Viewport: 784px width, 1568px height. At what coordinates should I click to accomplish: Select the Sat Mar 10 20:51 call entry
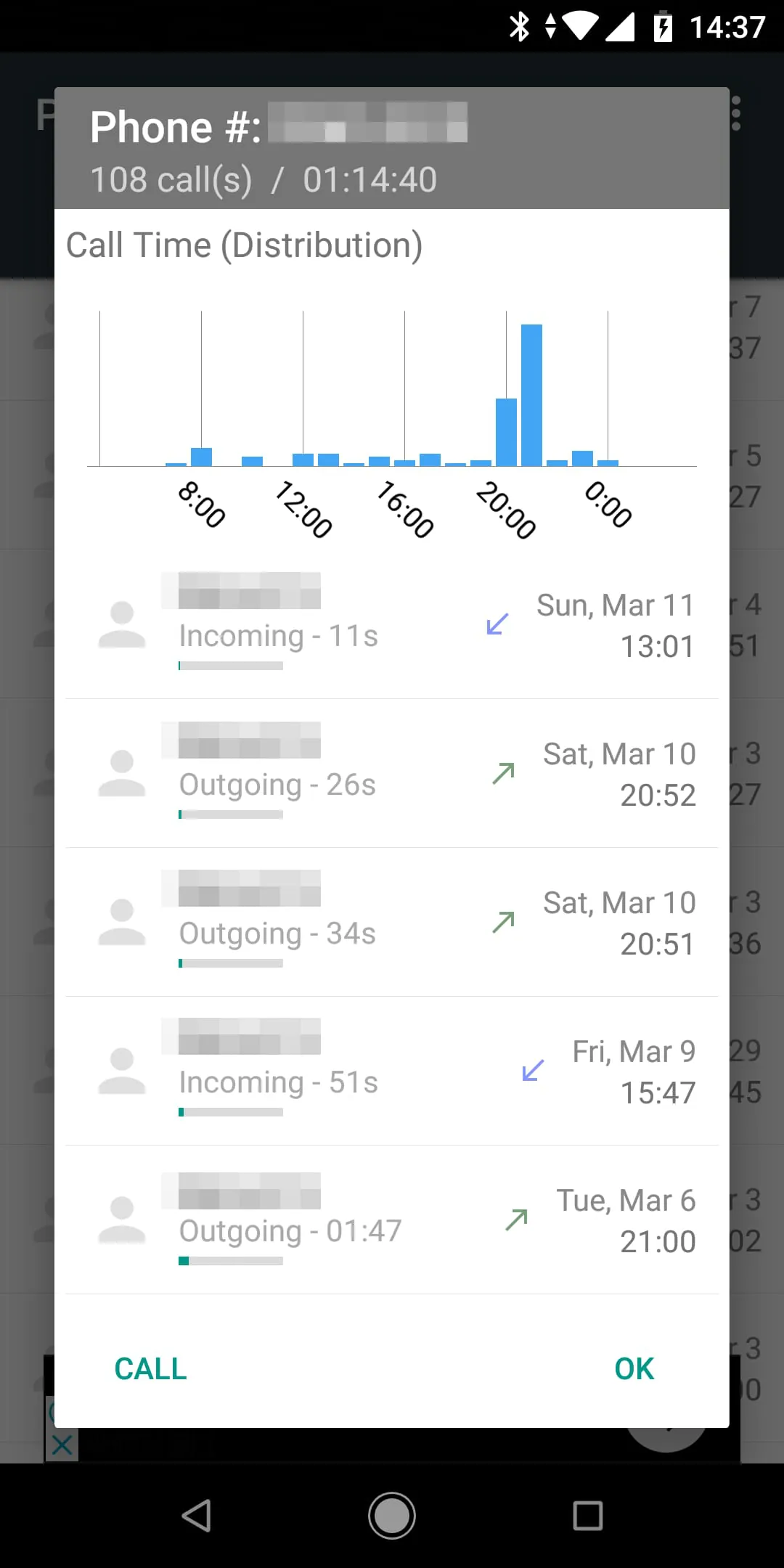click(x=392, y=920)
